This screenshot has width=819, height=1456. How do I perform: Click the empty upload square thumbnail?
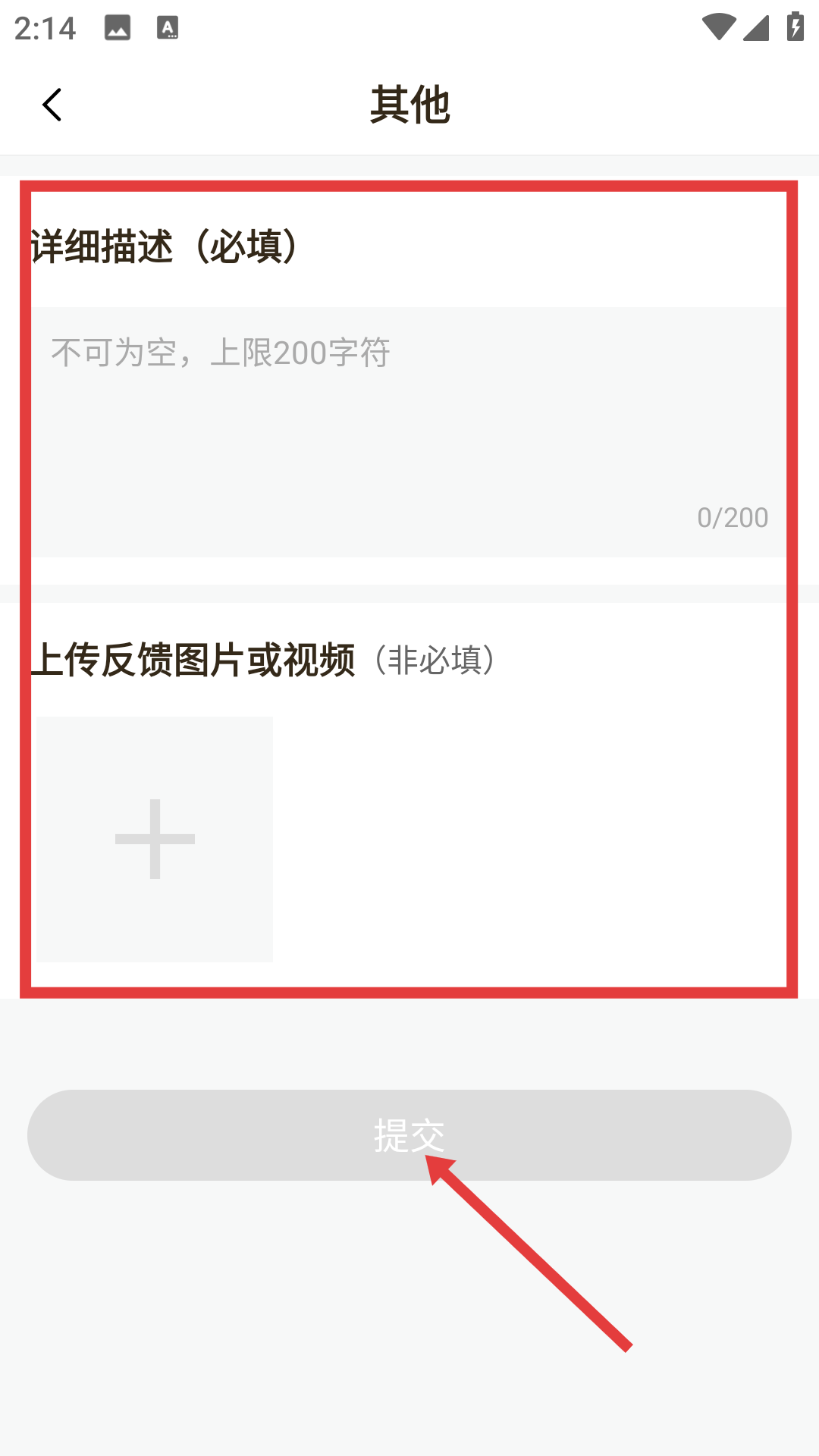coord(155,838)
